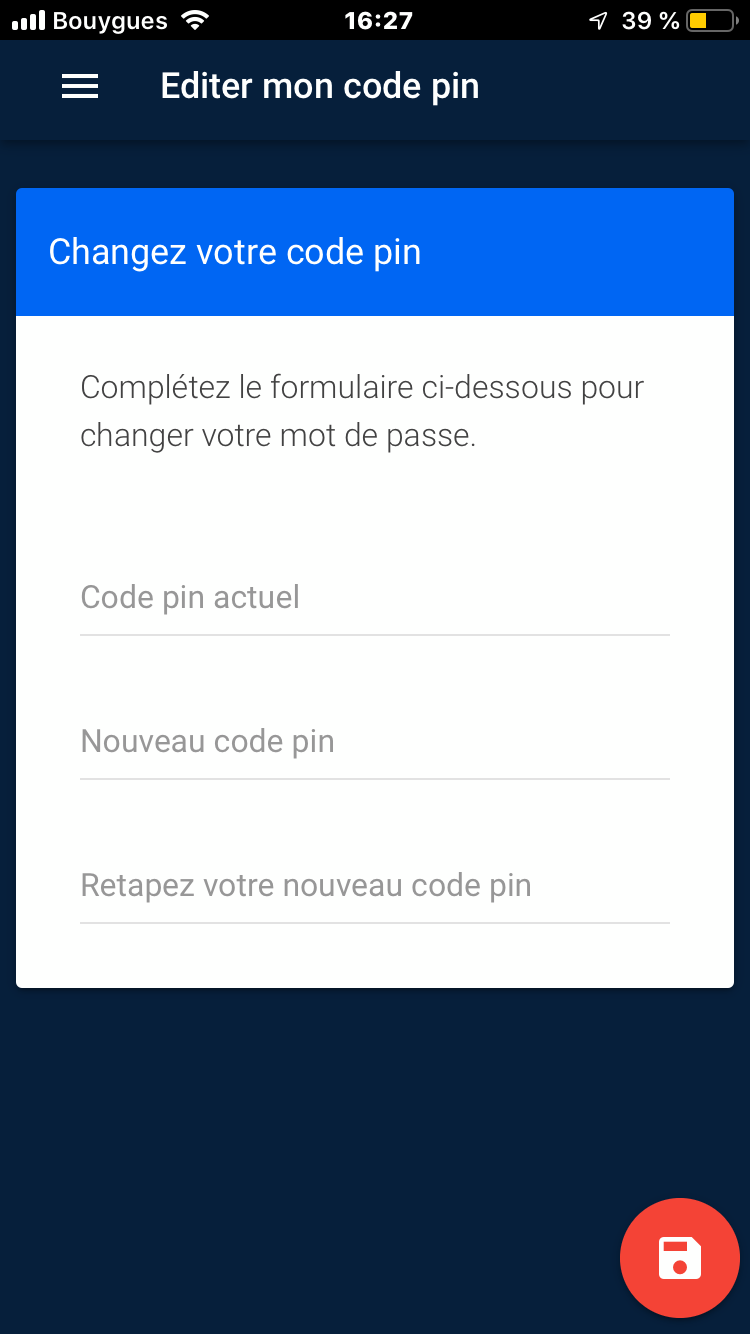Select the Retapez votre nouveau code pin field
The image size is (750, 1334).
pyautogui.click(x=374, y=886)
